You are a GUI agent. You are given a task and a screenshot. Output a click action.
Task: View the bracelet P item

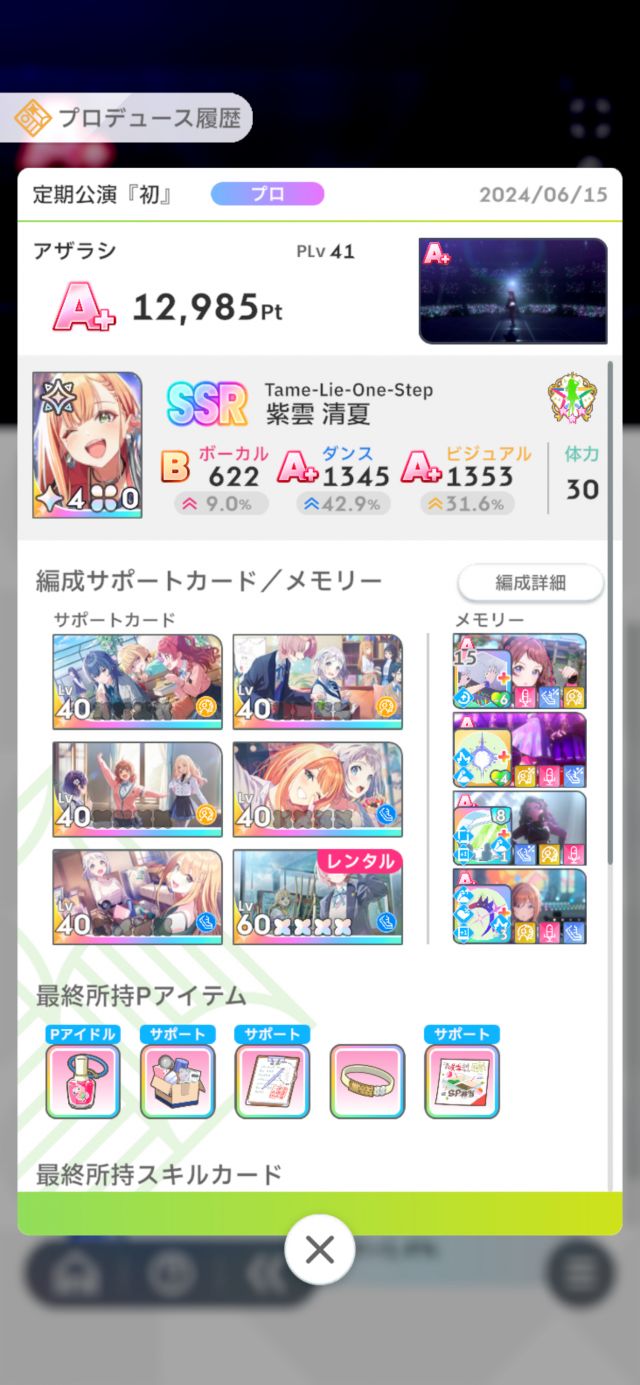tap(367, 1080)
